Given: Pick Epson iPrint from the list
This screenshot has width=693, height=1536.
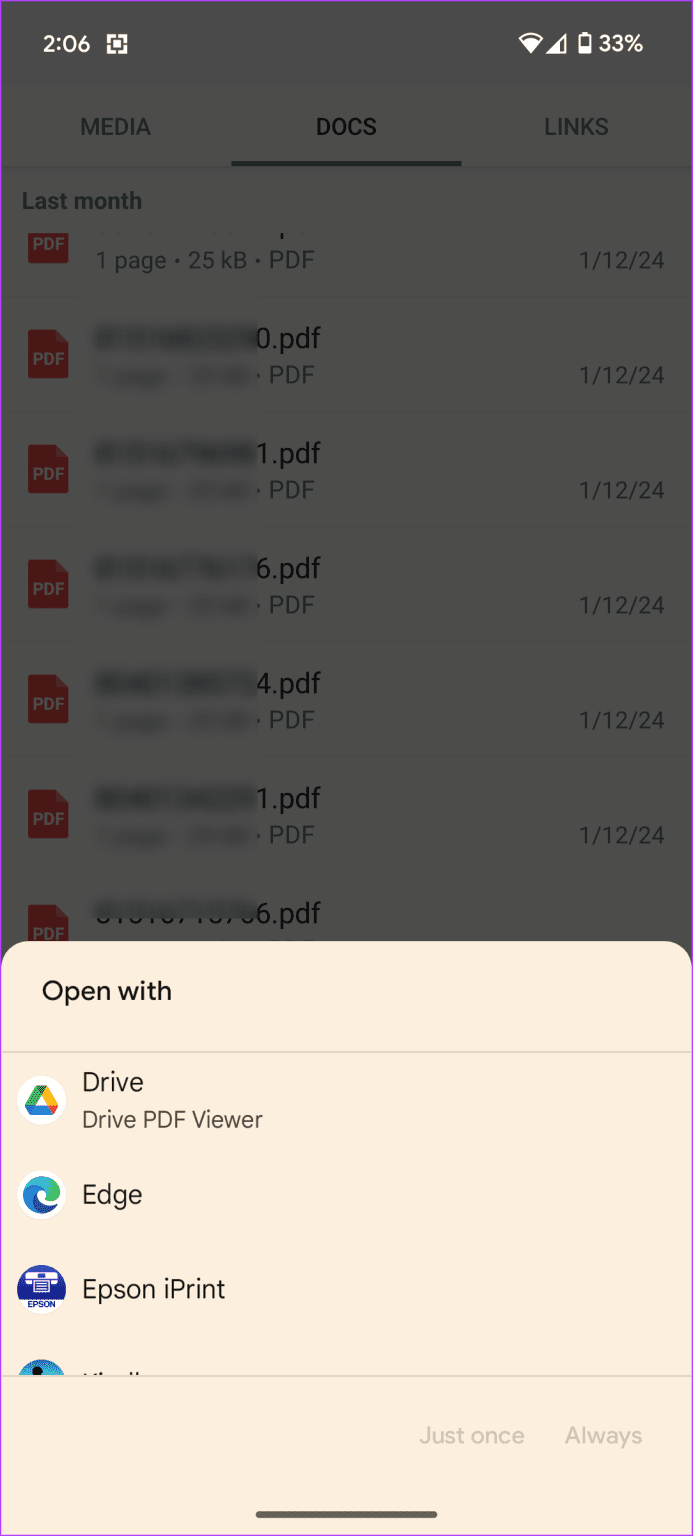Looking at the screenshot, I should click(153, 1289).
